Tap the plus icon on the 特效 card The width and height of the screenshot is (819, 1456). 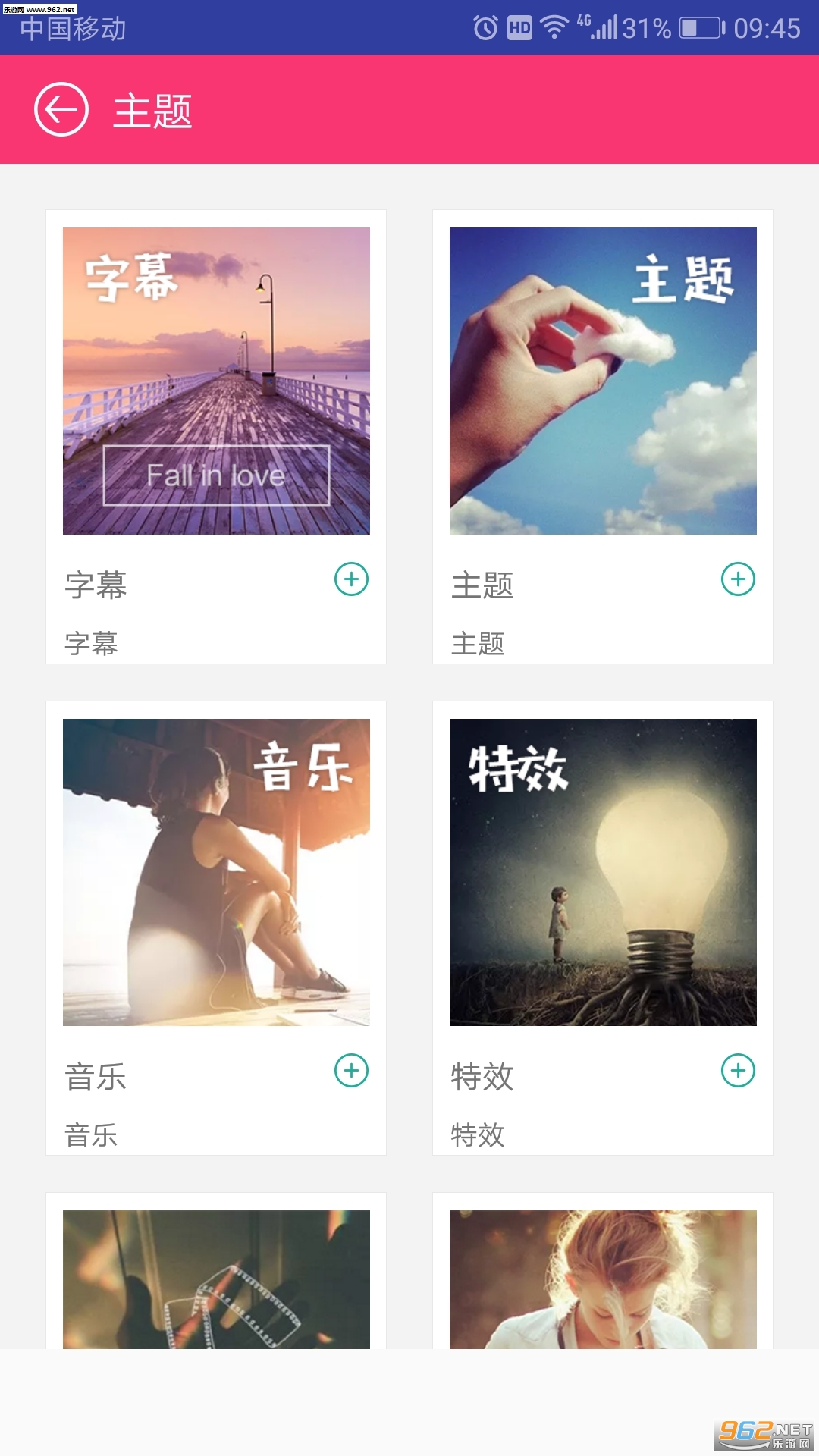pos(738,1071)
